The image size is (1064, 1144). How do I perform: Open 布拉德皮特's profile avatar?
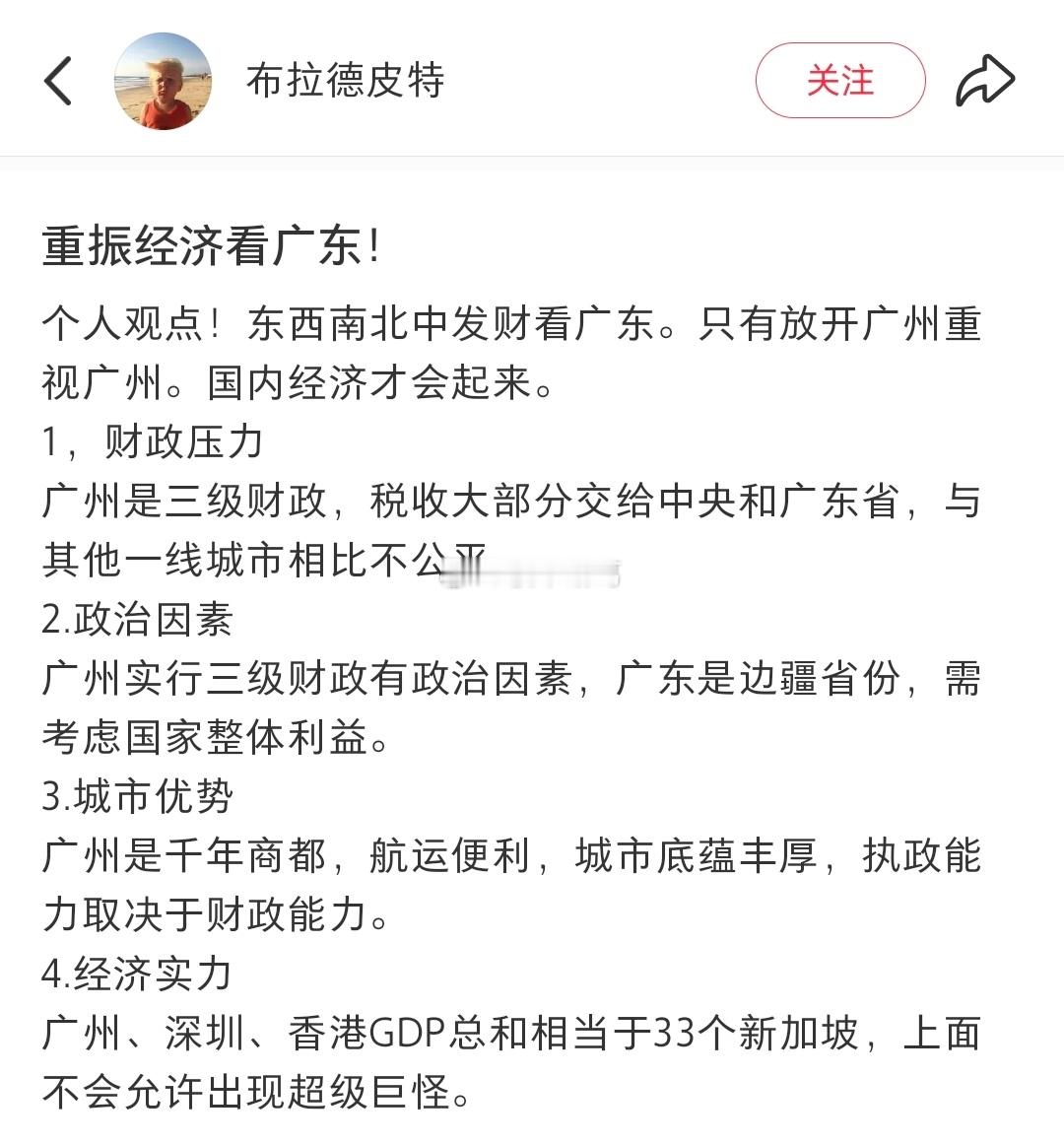click(164, 81)
